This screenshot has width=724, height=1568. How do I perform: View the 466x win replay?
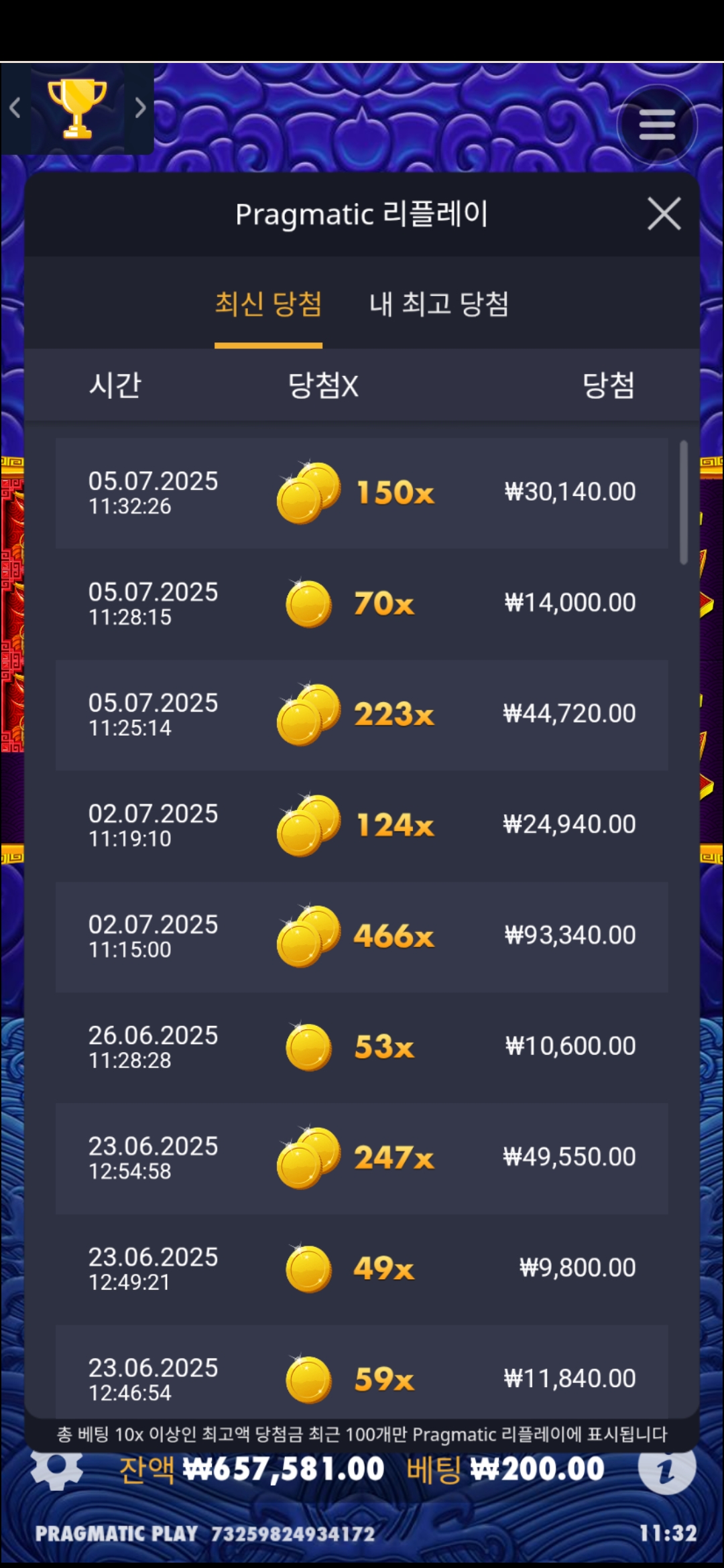point(362,936)
